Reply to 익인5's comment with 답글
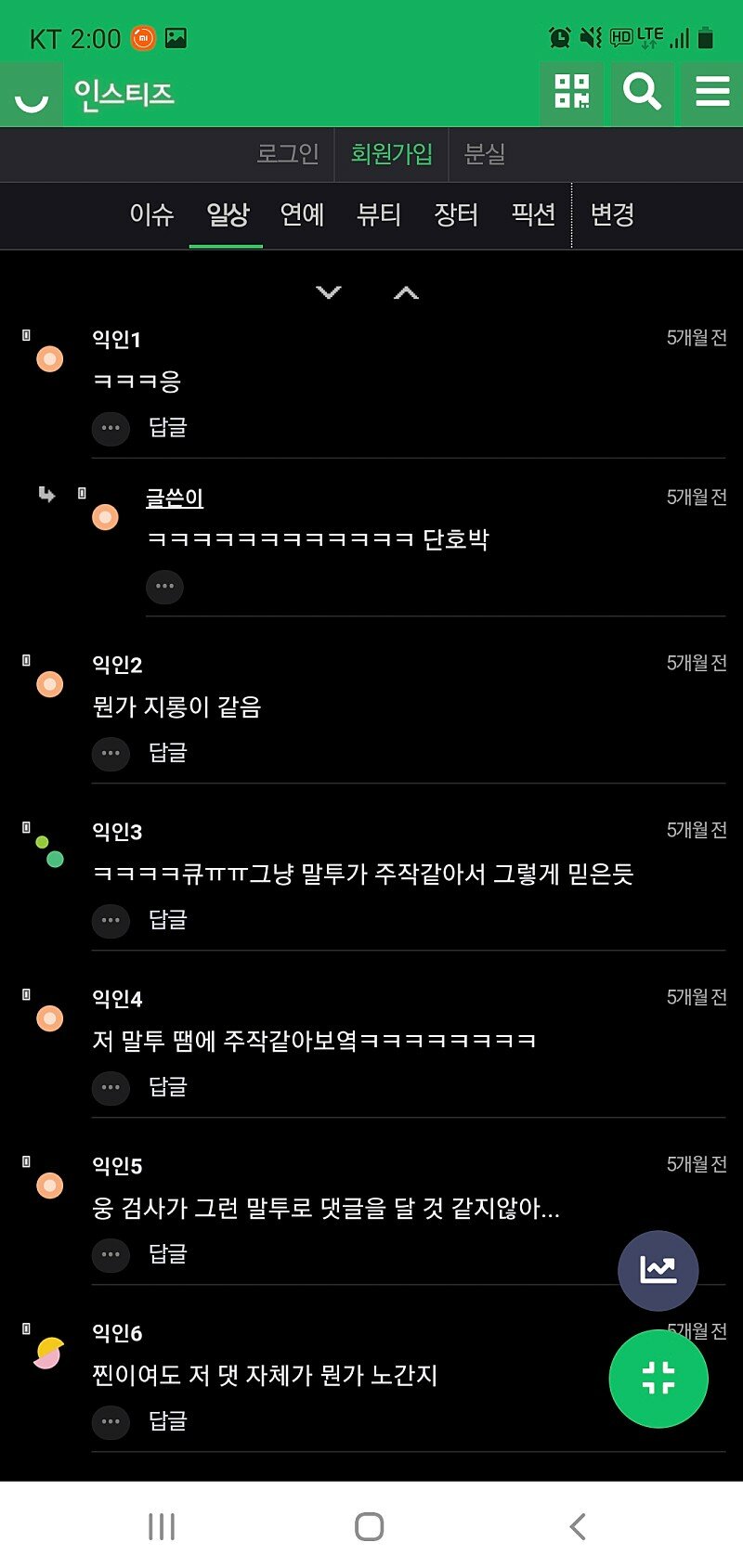This screenshot has height=1568, width=743. point(168,1254)
